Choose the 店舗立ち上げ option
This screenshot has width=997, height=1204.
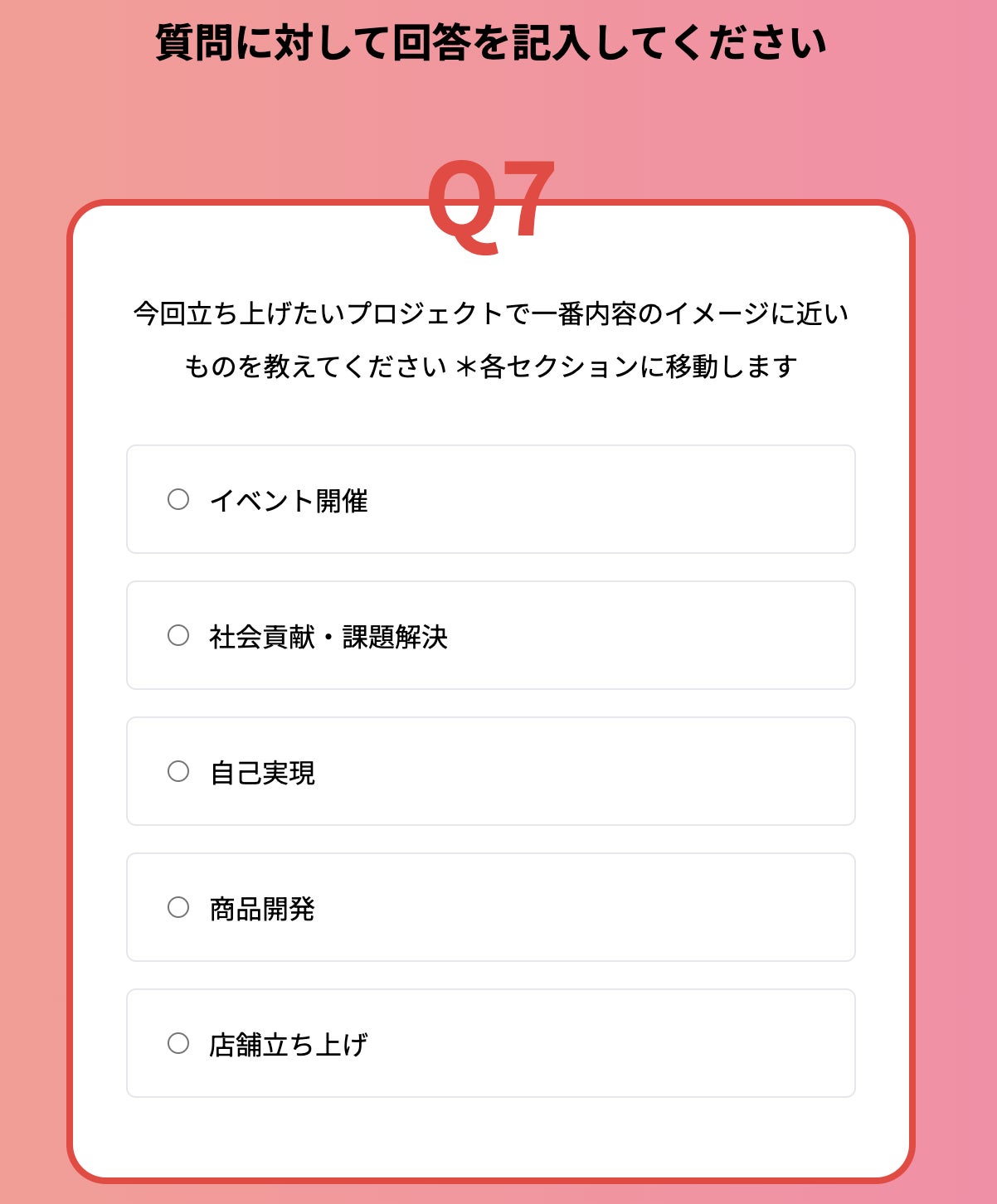point(178,1043)
